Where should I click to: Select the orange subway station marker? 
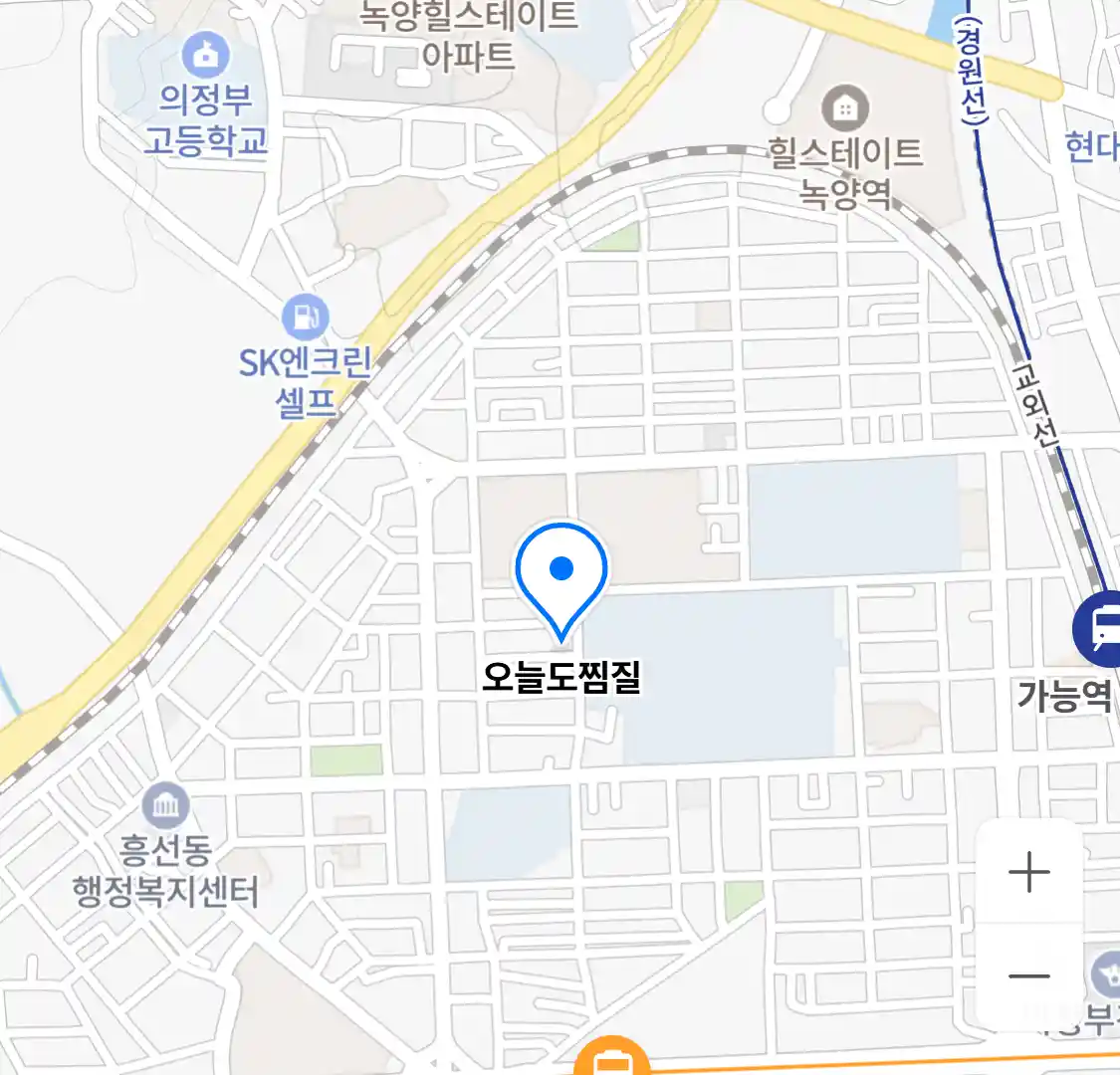click(x=611, y=1061)
